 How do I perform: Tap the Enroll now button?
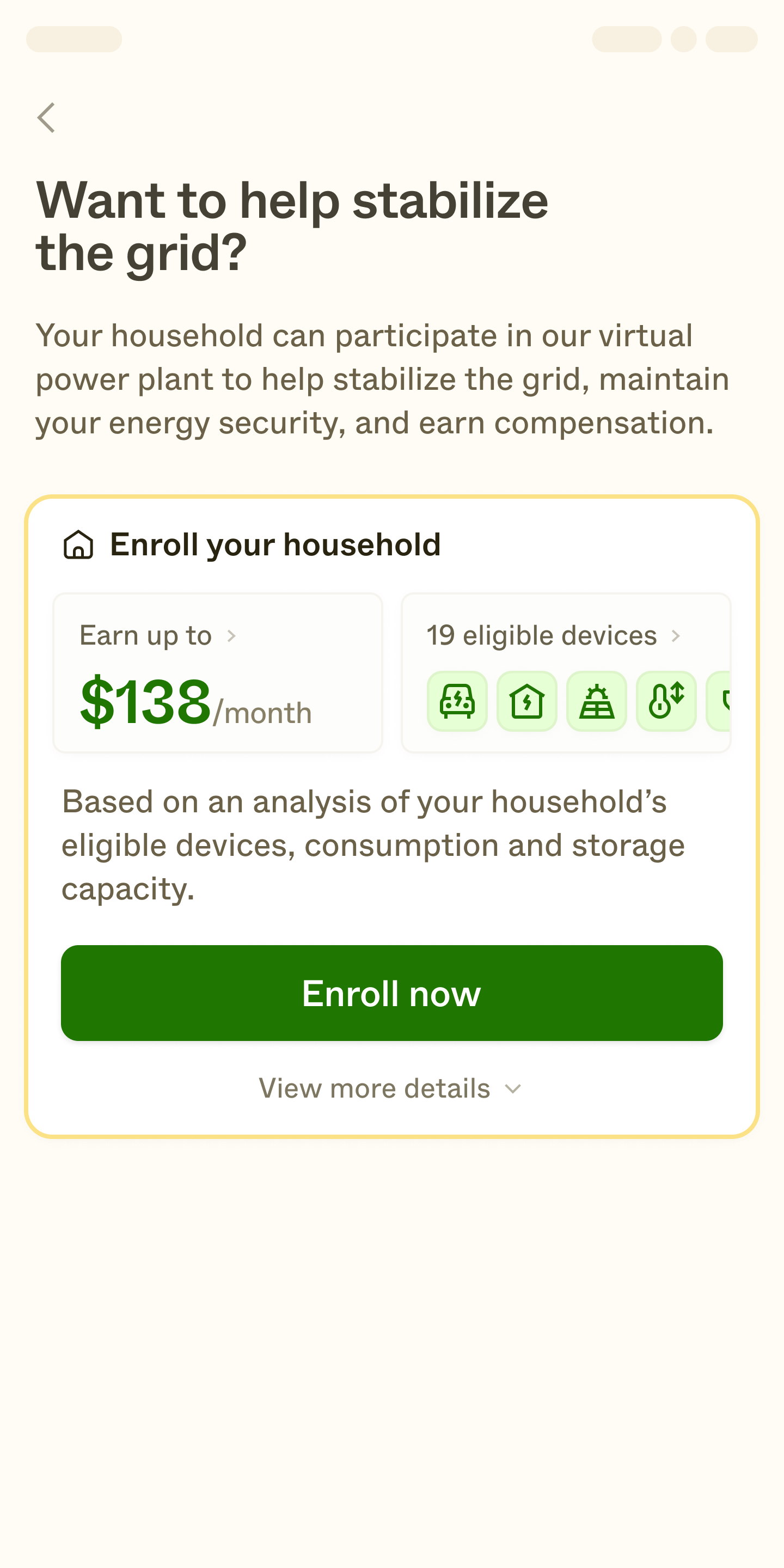coord(391,993)
